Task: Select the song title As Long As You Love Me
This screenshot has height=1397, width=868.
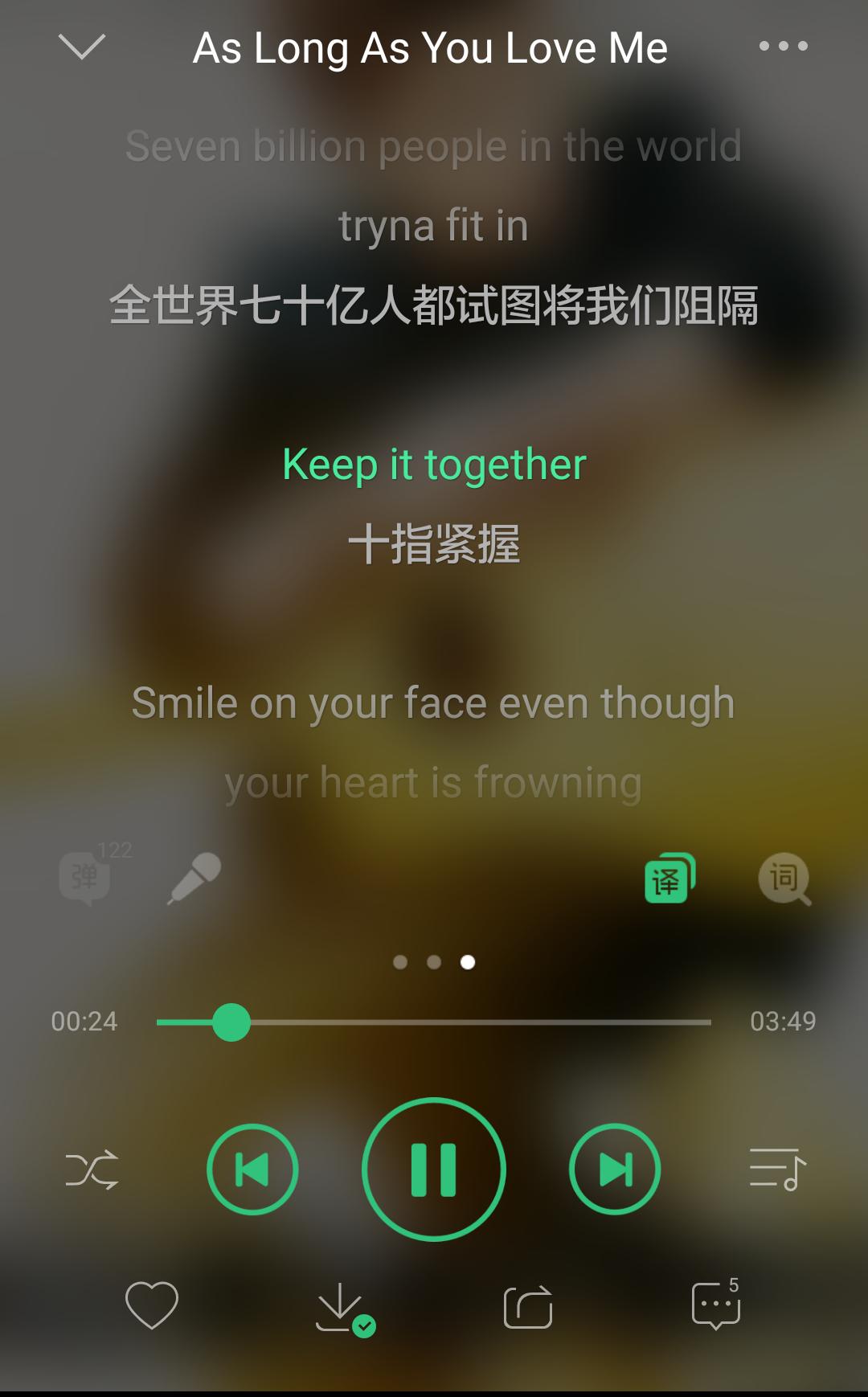Action: [x=431, y=47]
